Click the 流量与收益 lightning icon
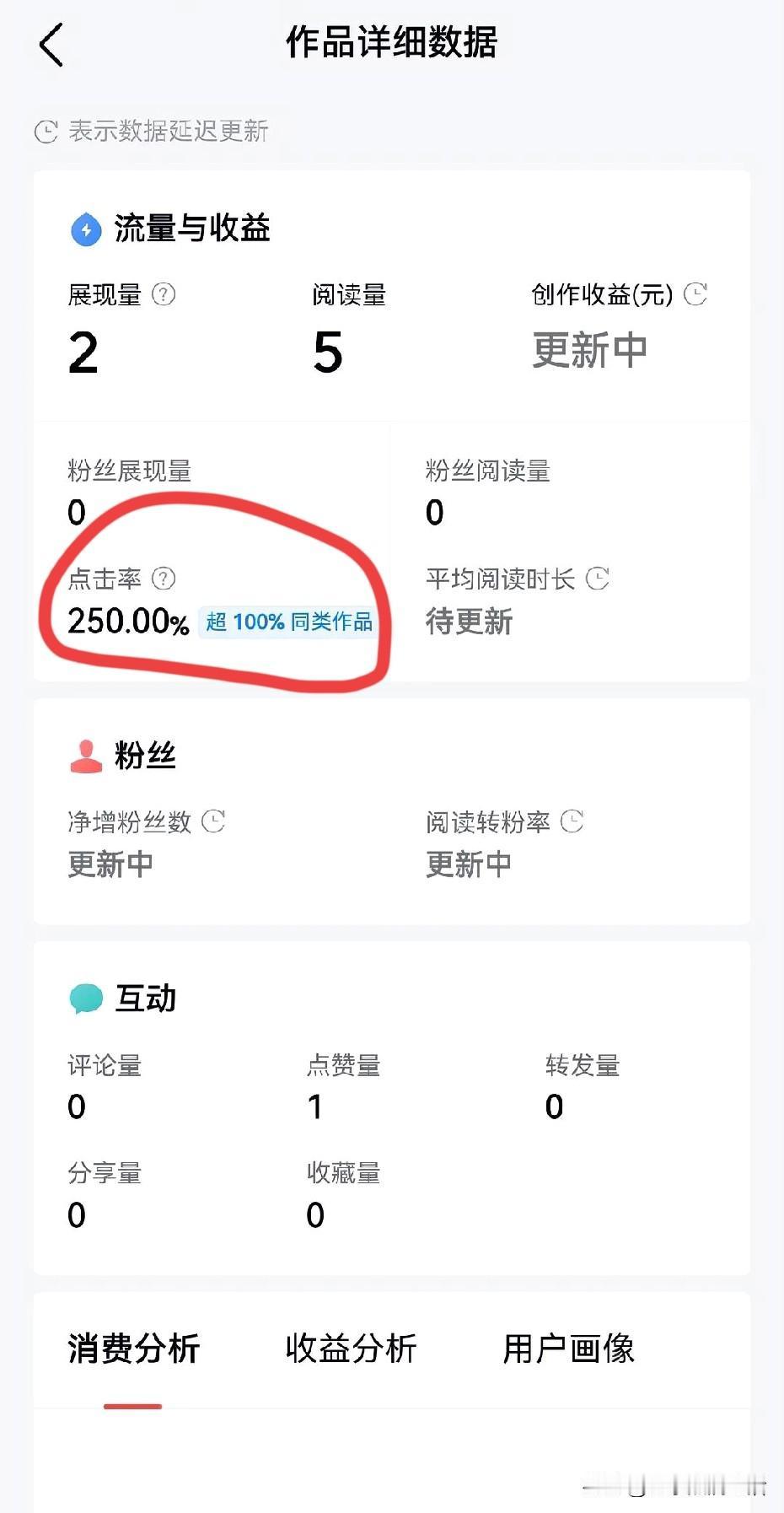This screenshot has width=784, height=1513. click(x=87, y=228)
